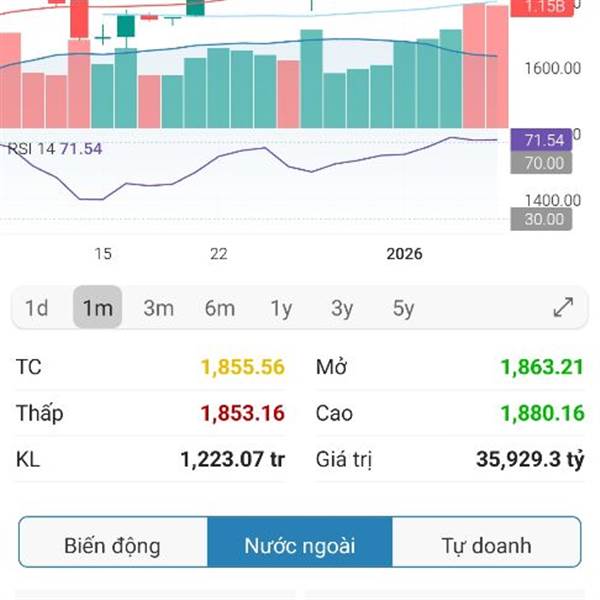Open the Nước ngoài tab
This screenshot has width=600, height=600.
click(x=300, y=546)
